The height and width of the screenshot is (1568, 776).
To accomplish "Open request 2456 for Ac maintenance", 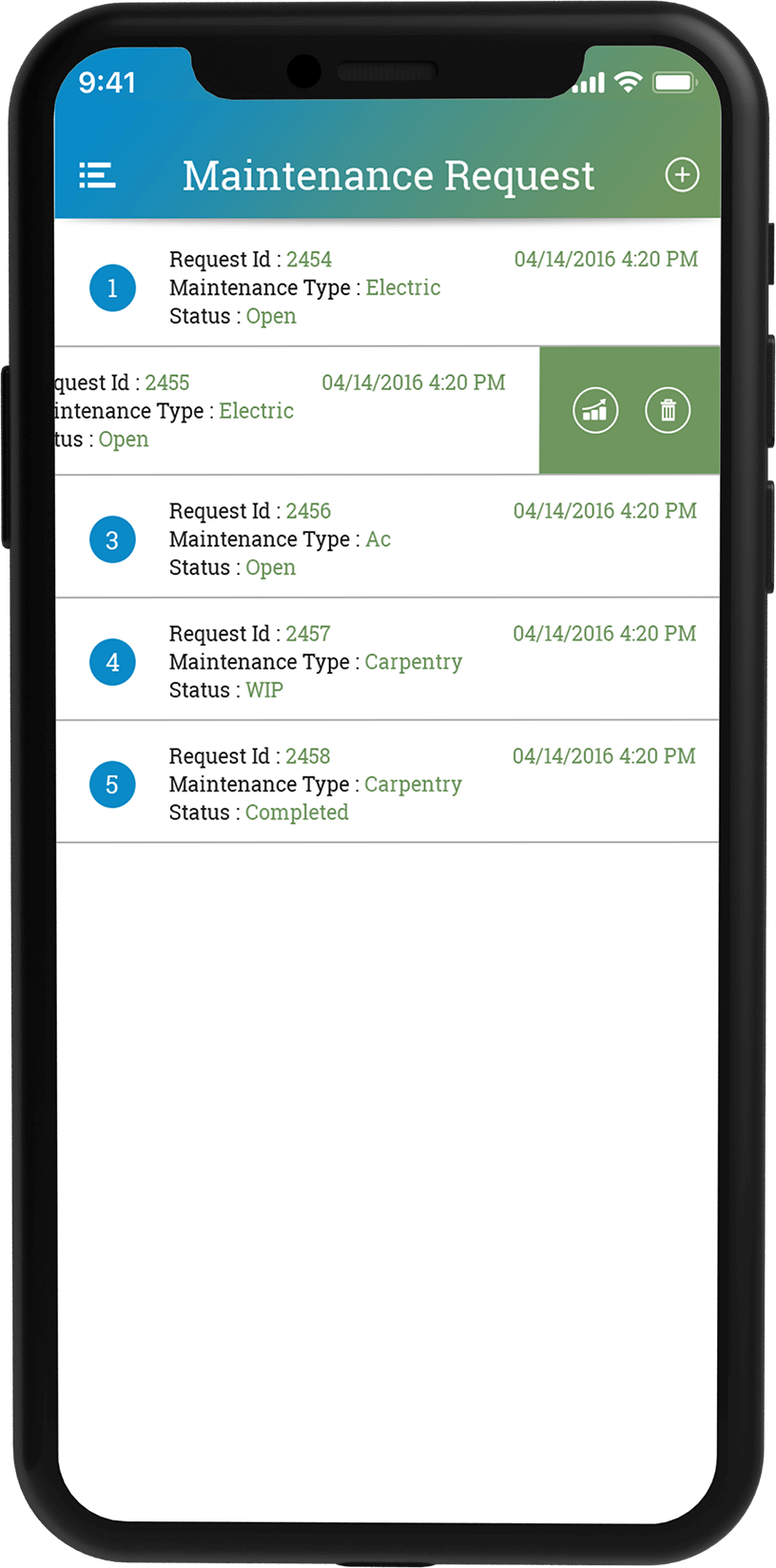I will click(387, 538).
